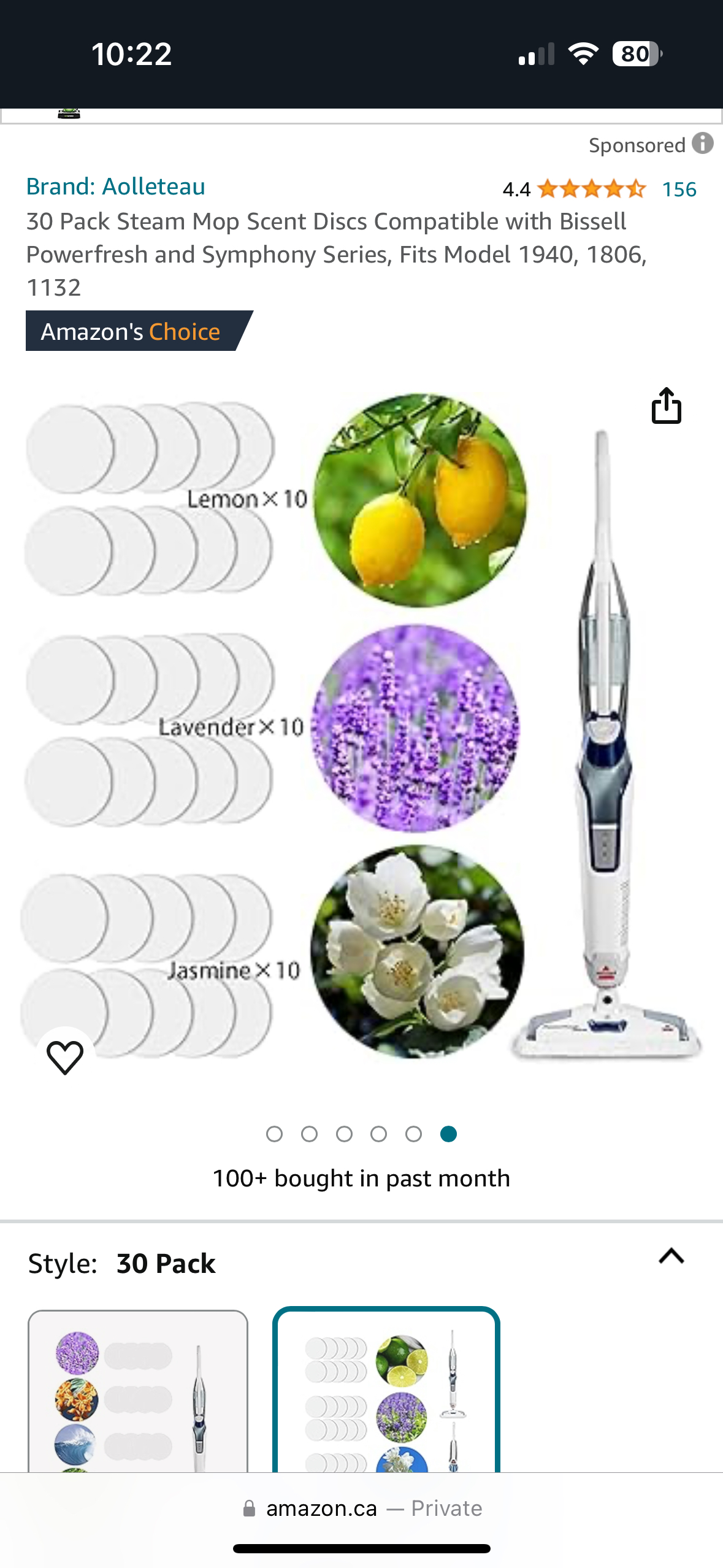This screenshot has width=723, height=1568.
Task: Add product to wish list with heart
Action: tap(65, 1057)
